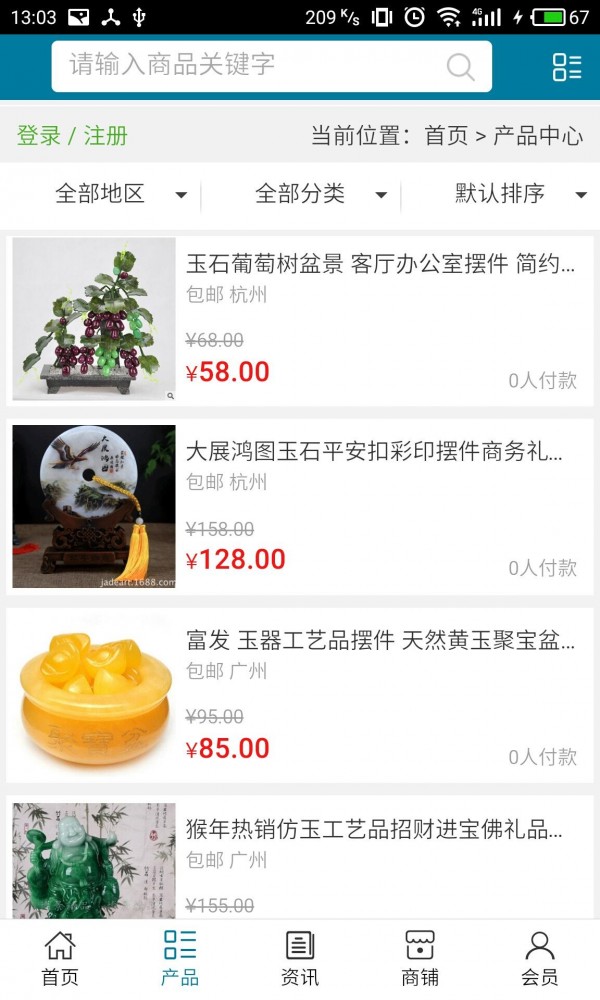The image size is (600, 1000).
Task: Expand the 全部分类 category dropdown
Action: coord(320,194)
